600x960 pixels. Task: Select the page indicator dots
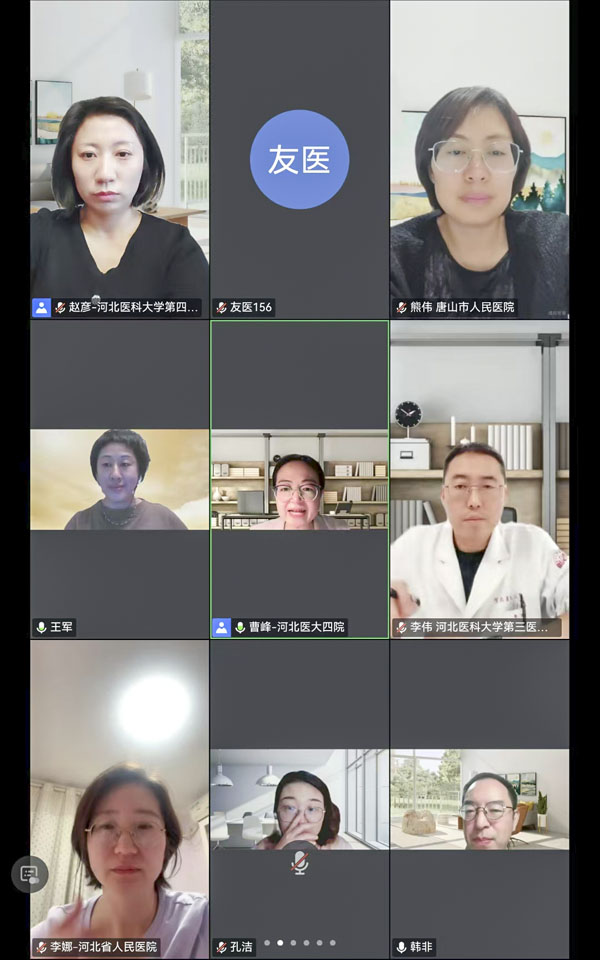coord(299,942)
